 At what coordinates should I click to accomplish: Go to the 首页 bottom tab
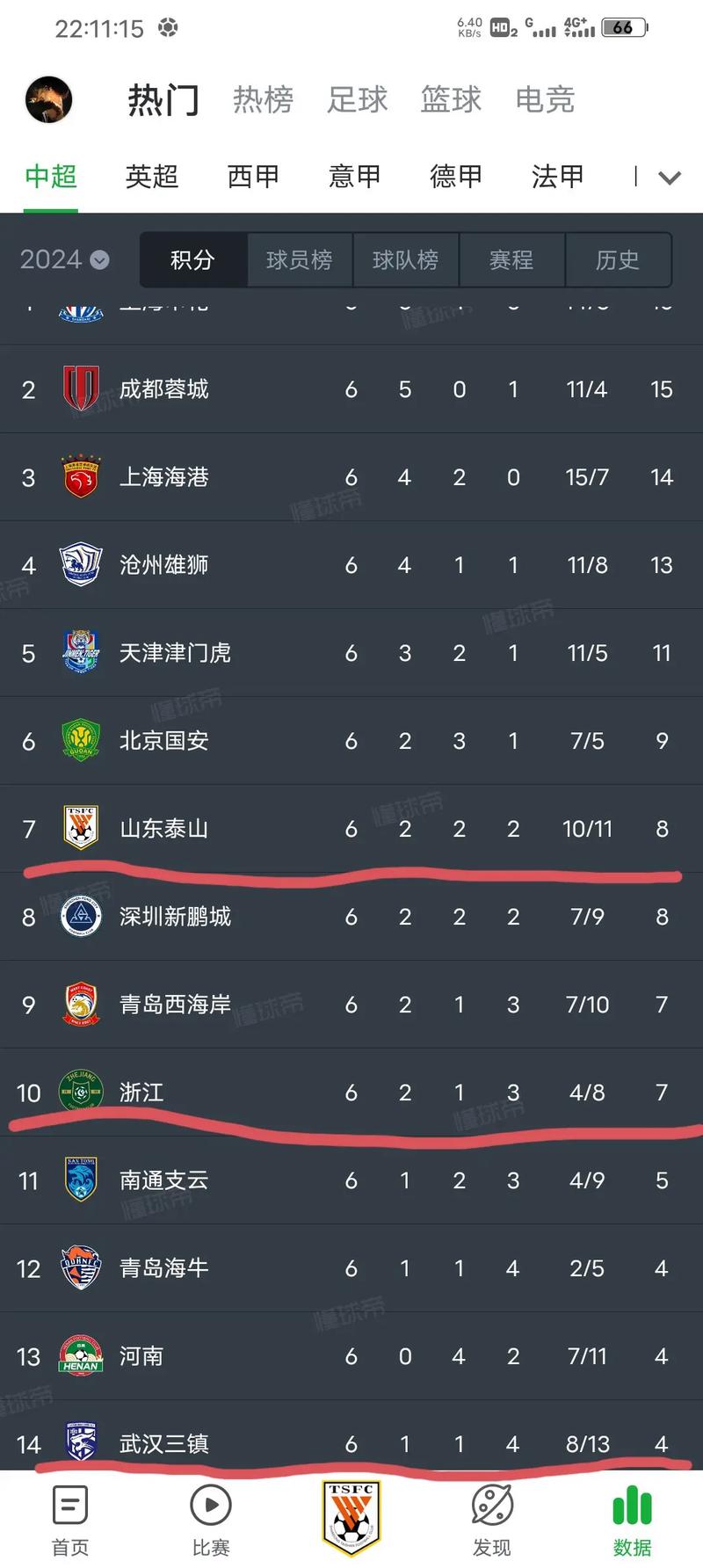70,1520
